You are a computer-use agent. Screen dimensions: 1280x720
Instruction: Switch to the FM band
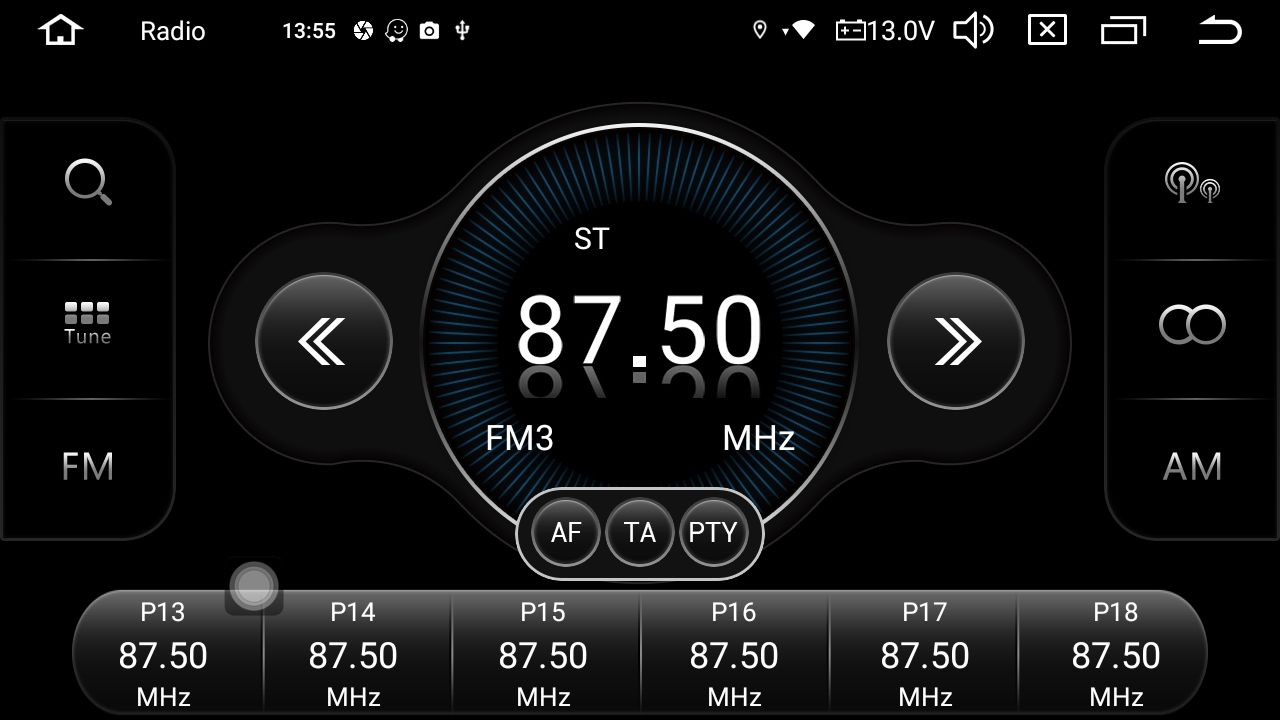point(88,466)
